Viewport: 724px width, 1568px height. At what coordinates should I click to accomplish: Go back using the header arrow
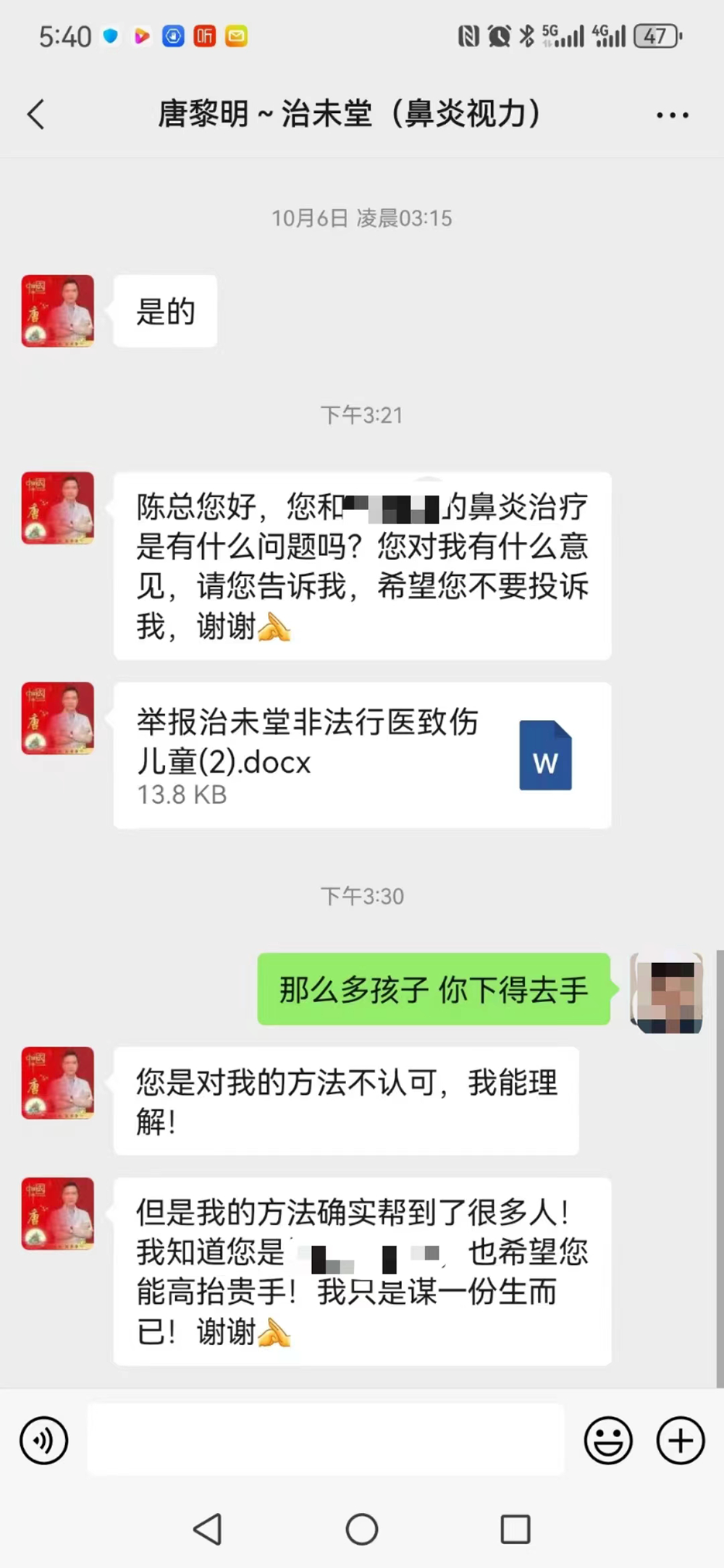click(36, 114)
